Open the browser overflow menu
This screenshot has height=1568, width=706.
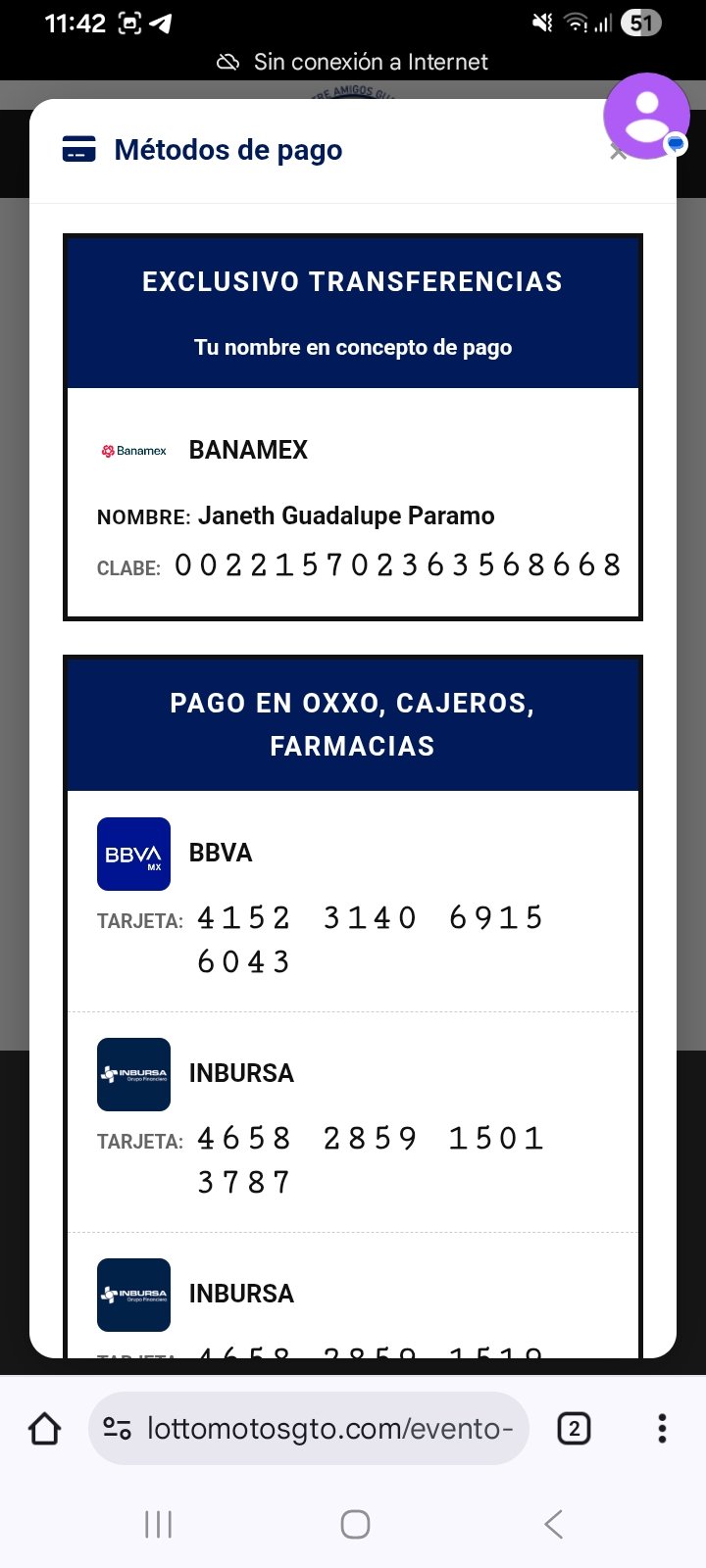pos(662,1429)
